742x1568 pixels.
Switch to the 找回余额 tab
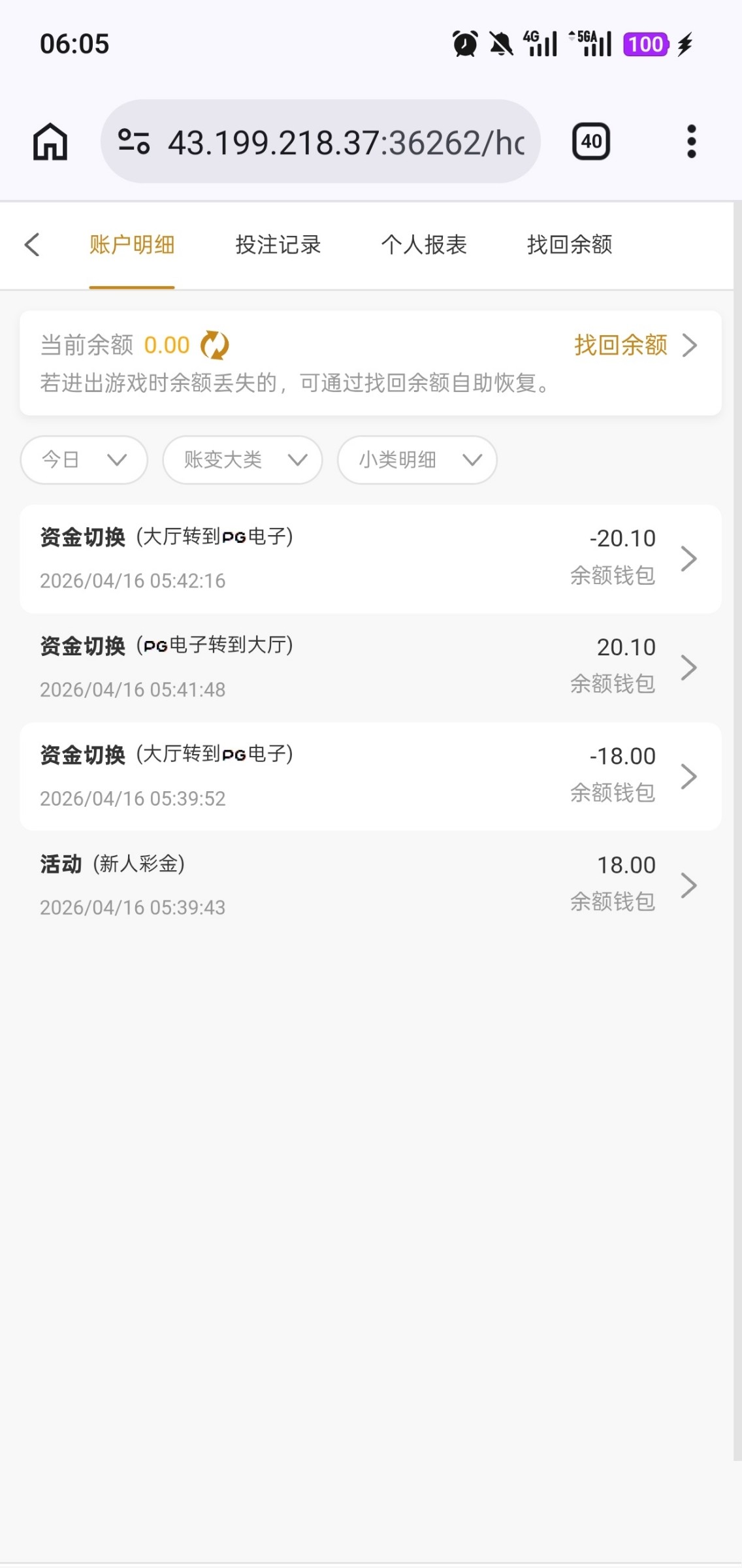point(570,245)
